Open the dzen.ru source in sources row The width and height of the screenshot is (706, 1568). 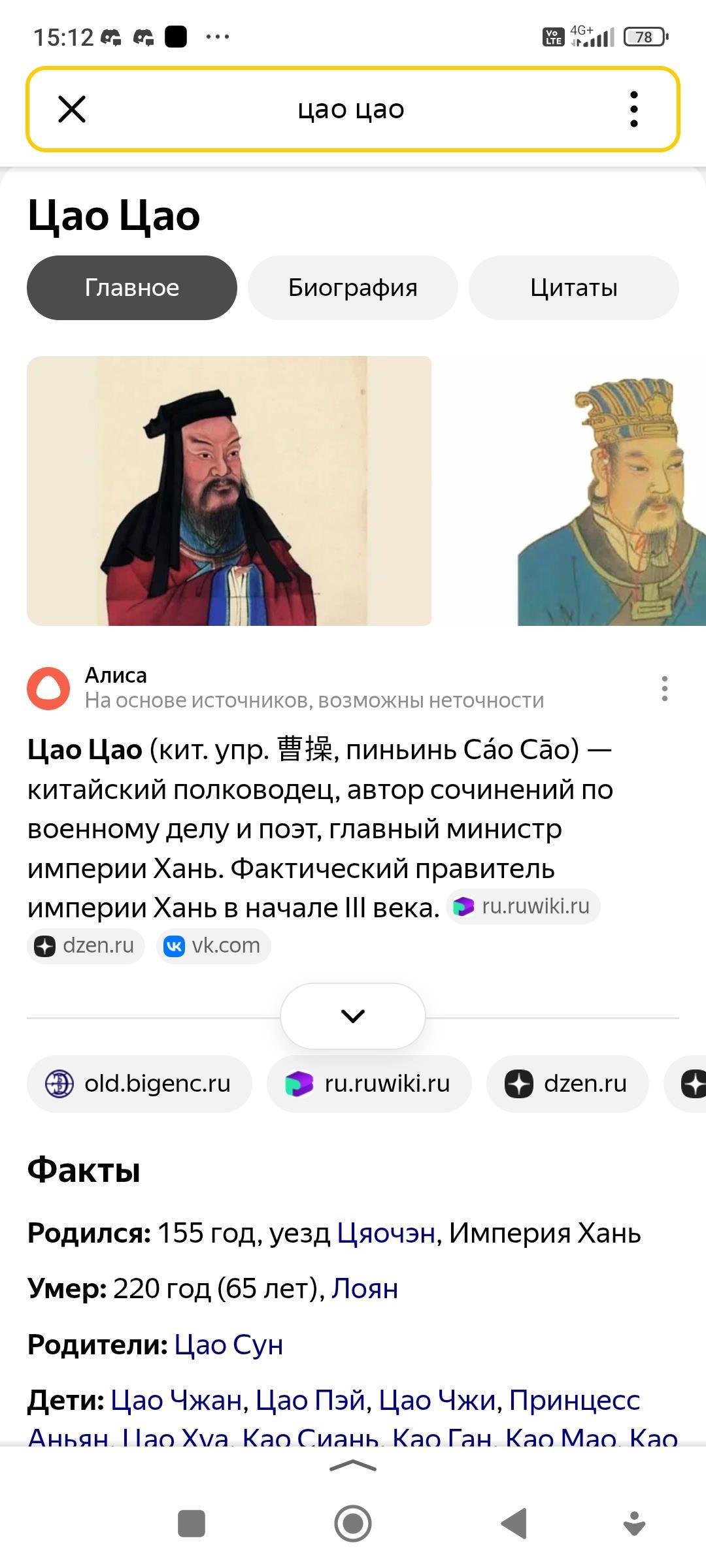click(567, 1083)
